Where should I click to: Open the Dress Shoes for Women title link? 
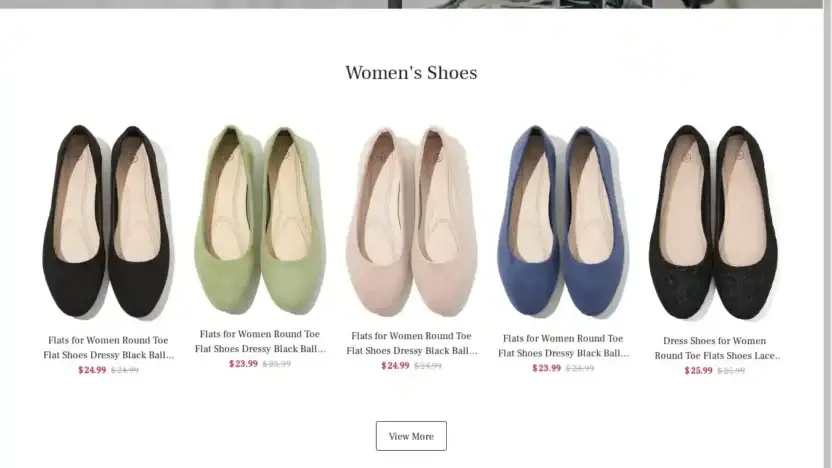tap(714, 348)
